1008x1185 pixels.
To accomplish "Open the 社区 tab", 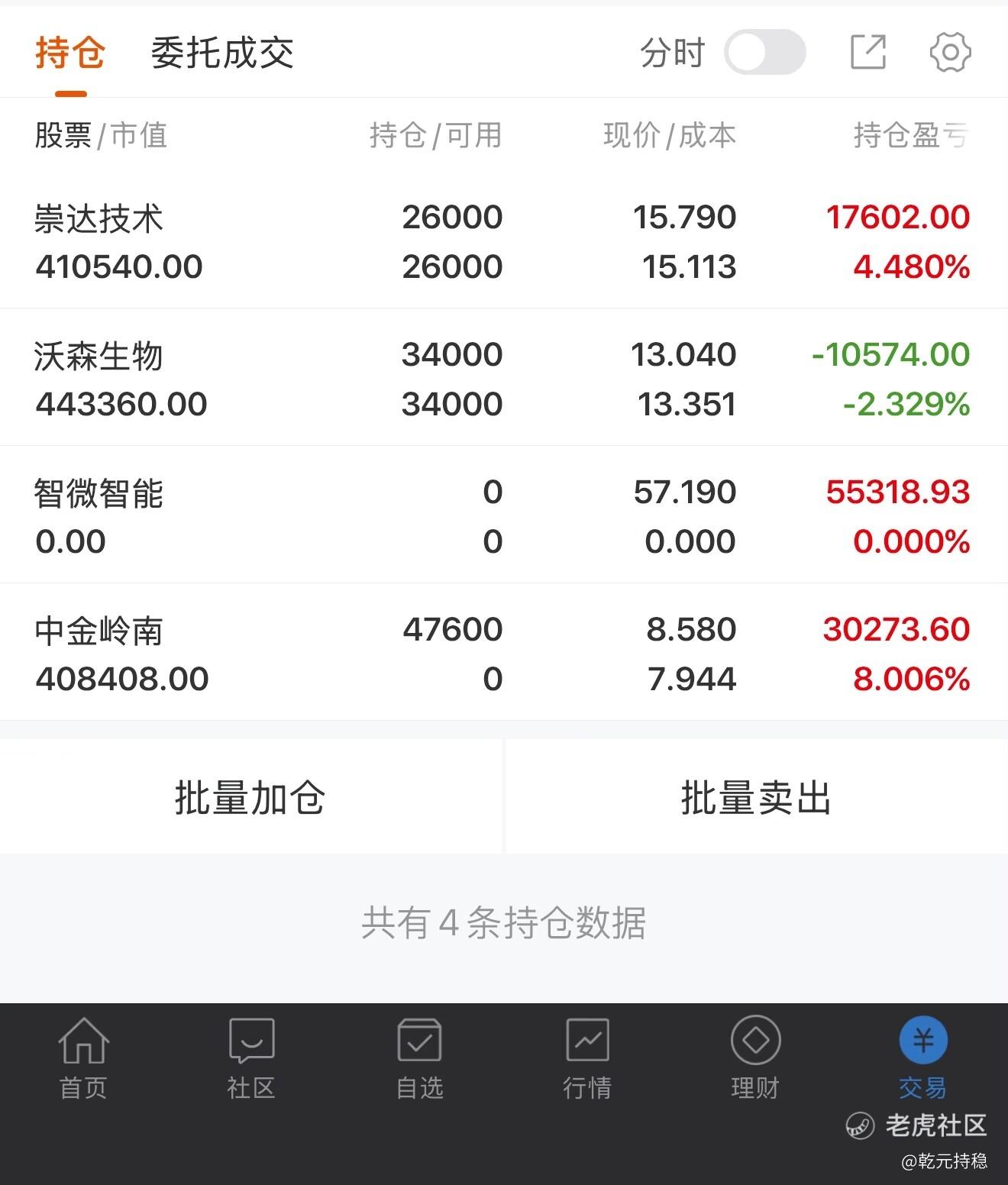I will coord(251,1057).
